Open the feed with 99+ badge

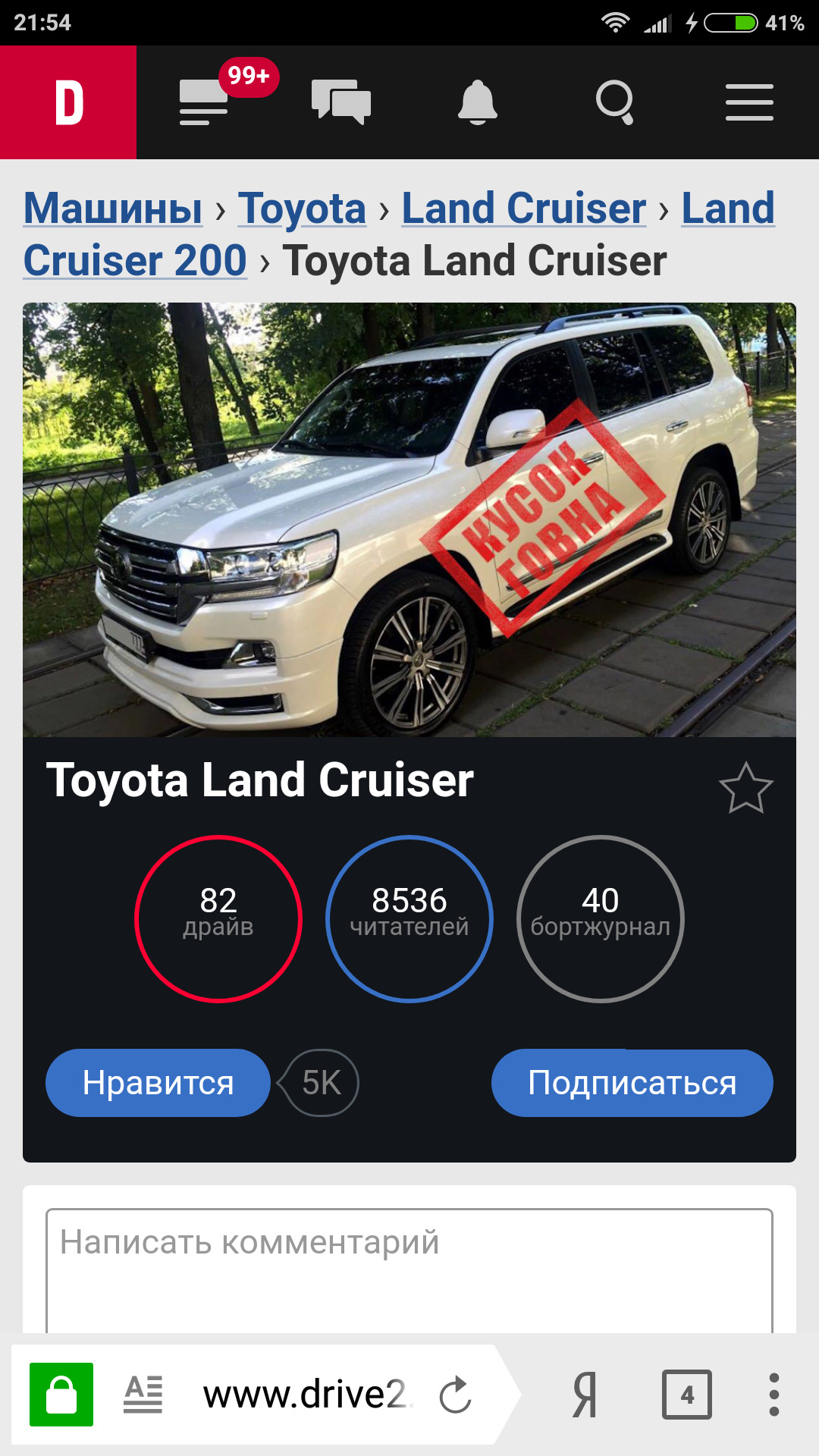tap(205, 102)
